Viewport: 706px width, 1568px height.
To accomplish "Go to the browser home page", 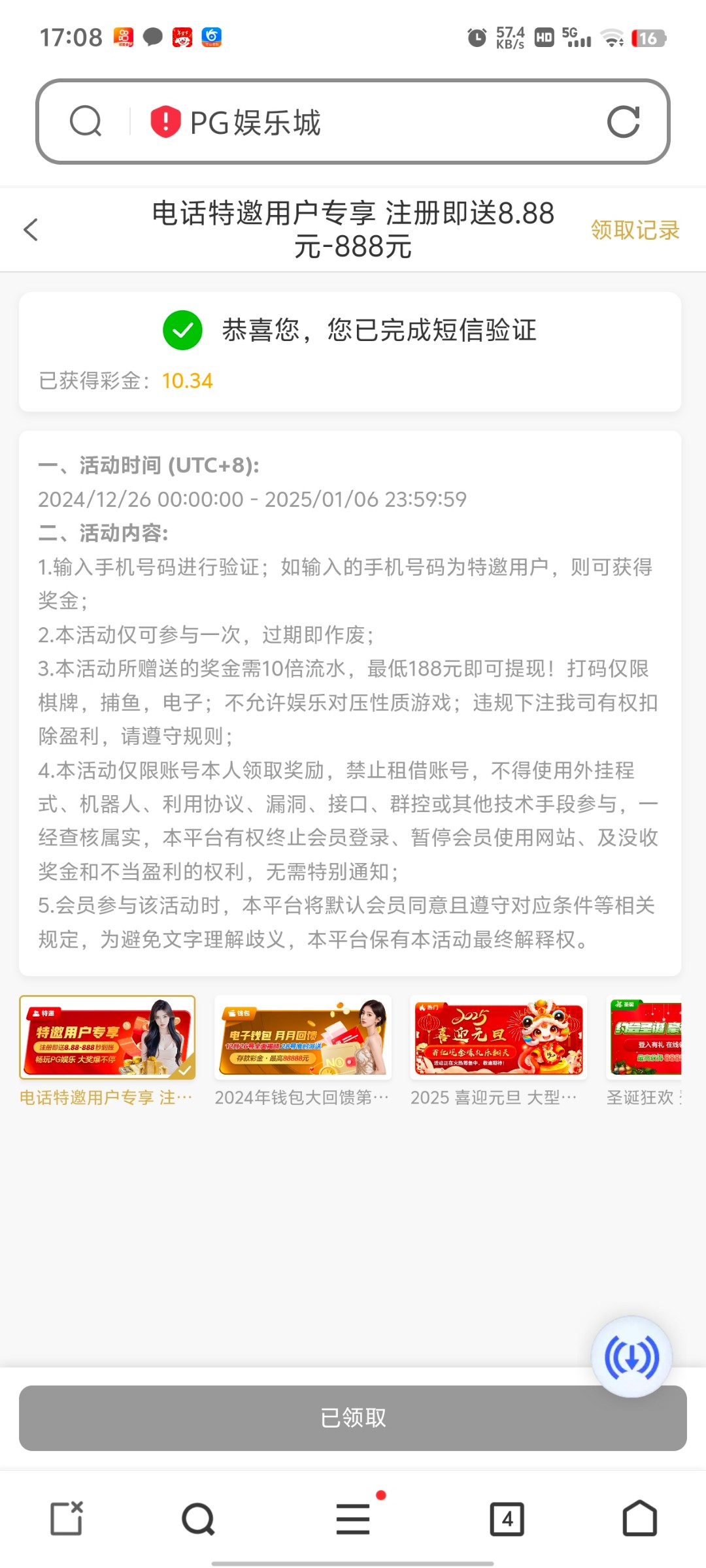I will pyautogui.click(x=639, y=1518).
